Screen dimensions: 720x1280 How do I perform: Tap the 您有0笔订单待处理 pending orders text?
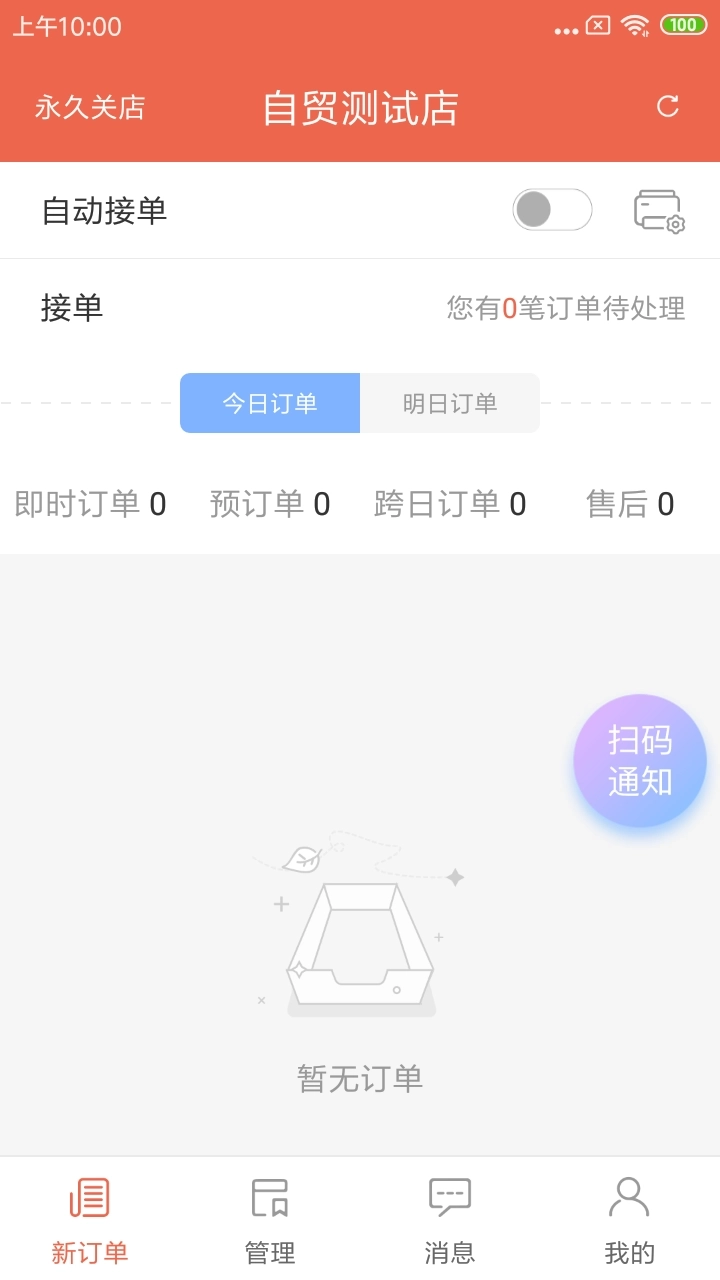coord(565,308)
